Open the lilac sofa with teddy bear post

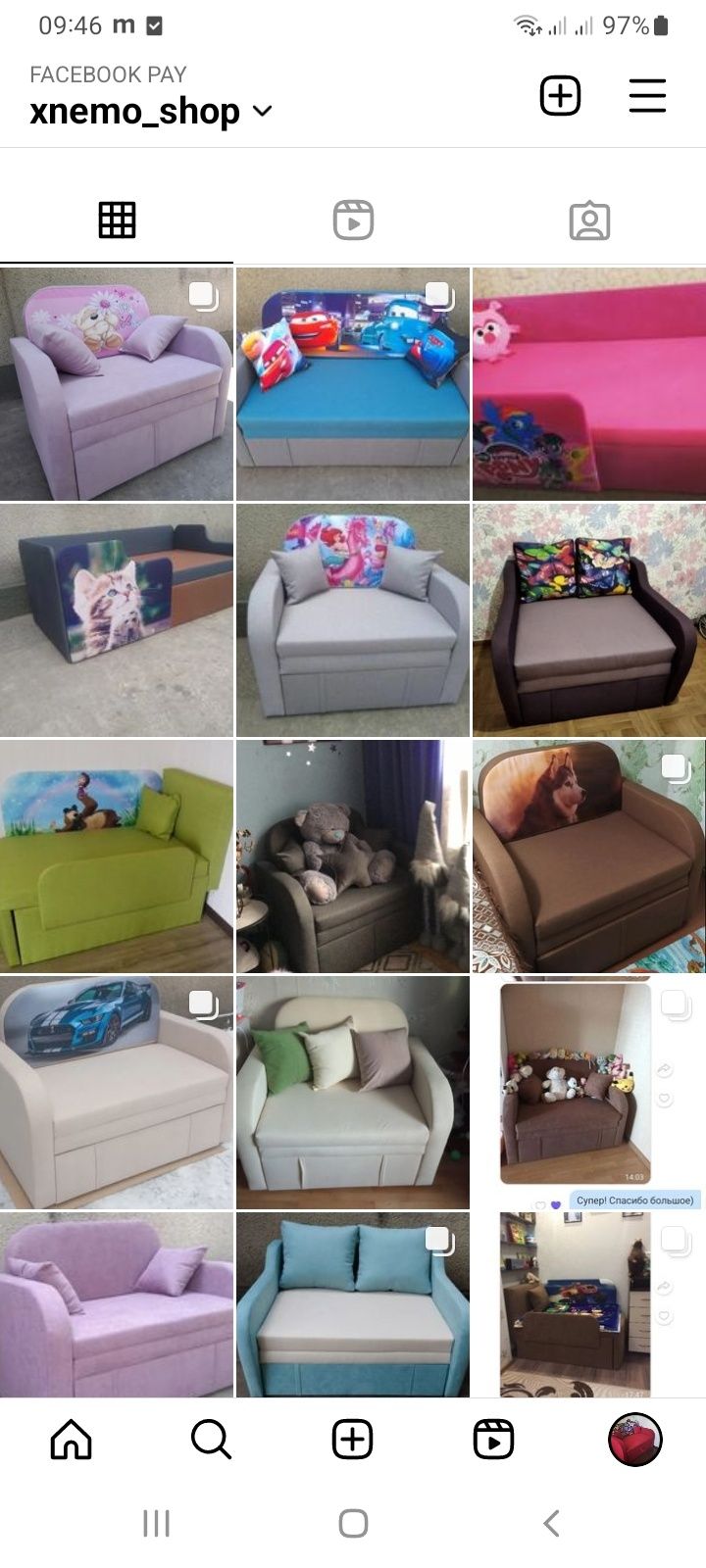[117, 384]
